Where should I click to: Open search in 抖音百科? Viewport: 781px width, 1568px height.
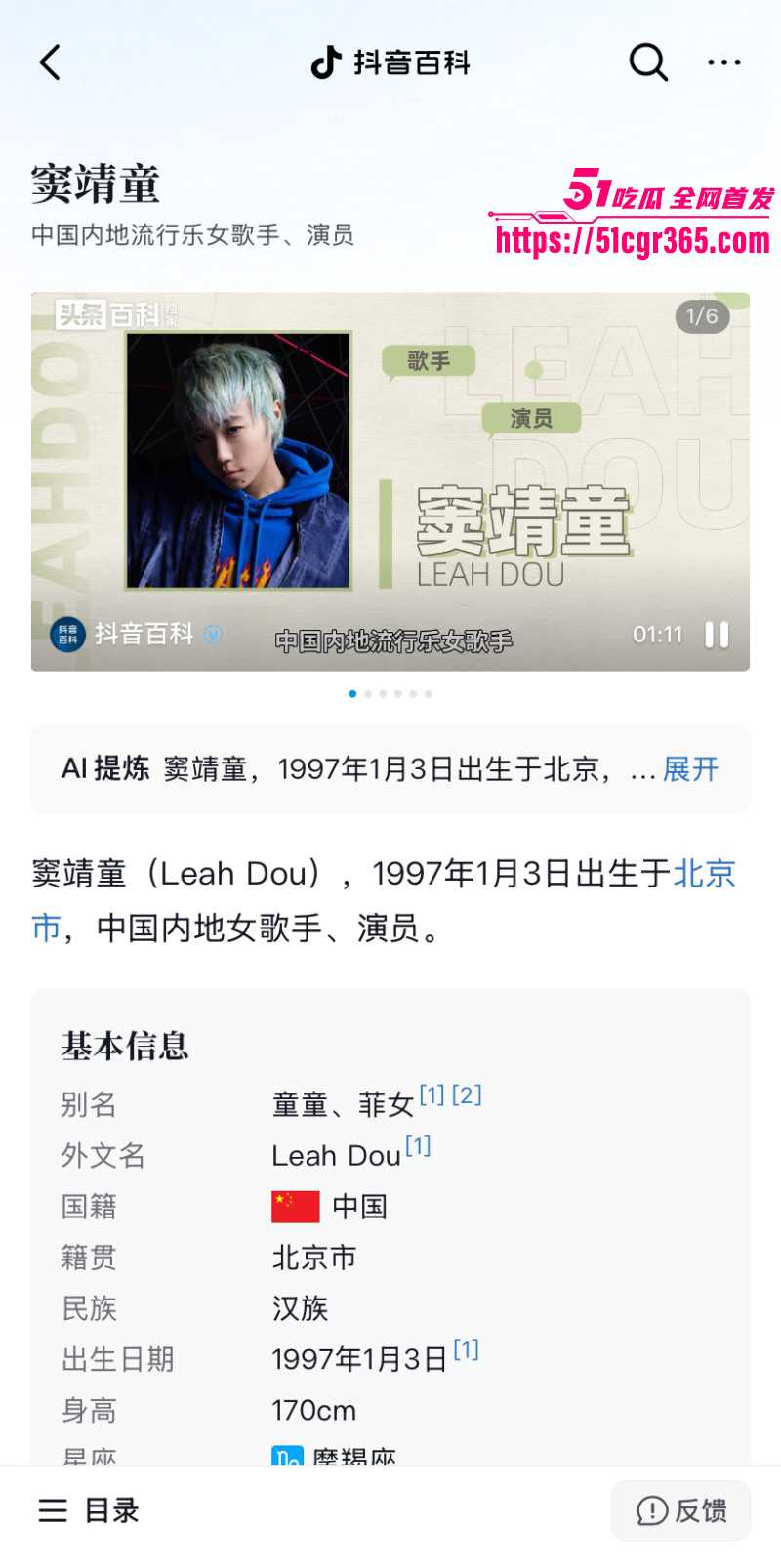click(x=647, y=62)
